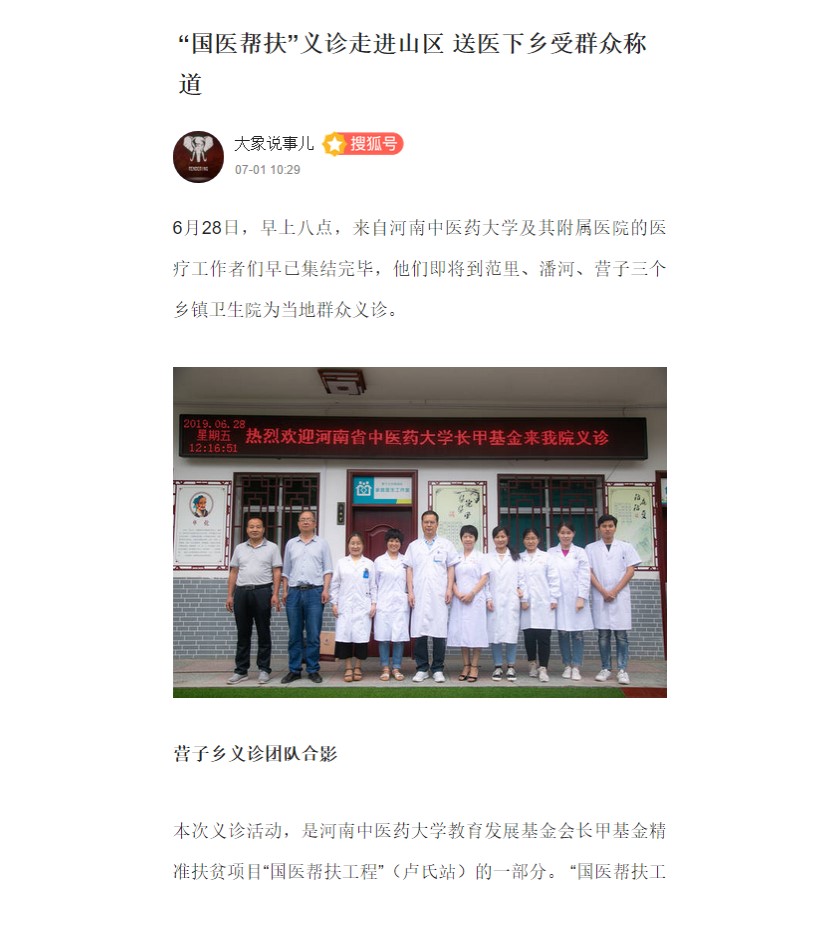Open the 大象说事儿 author avatar
This screenshot has height=947, width=832.
click(x=198, y=157)
